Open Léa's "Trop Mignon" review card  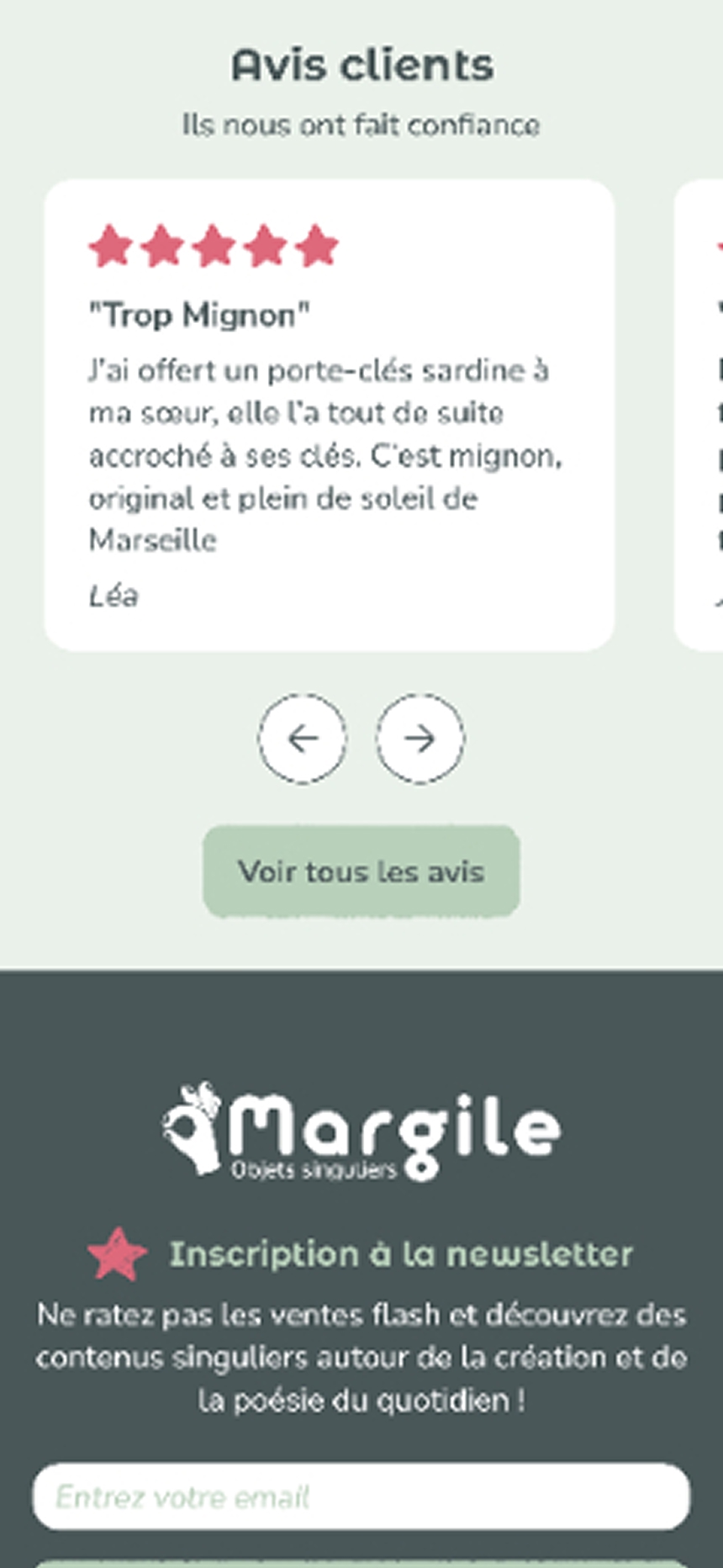coord(329,416)
